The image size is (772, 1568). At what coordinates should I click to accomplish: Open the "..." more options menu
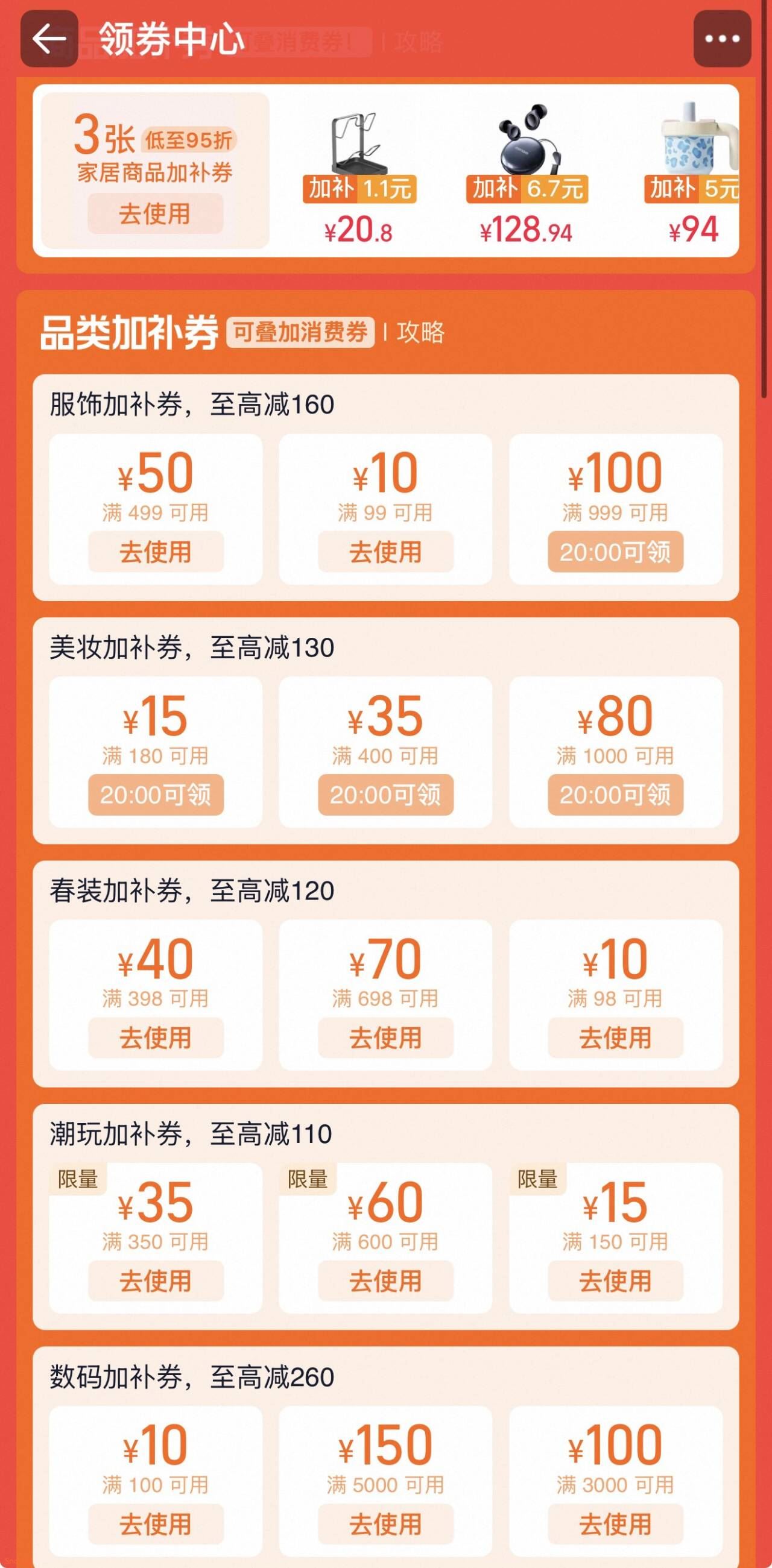[720, 40]
